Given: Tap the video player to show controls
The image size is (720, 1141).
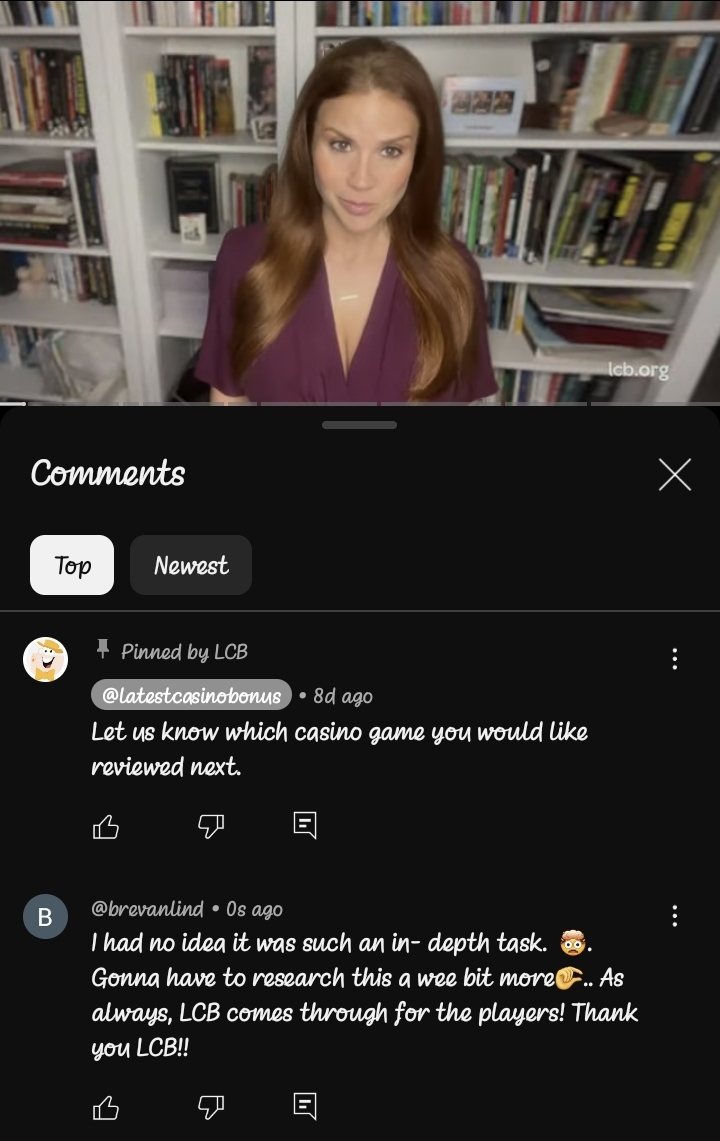Looking at the screenshot, I should 360,200.
